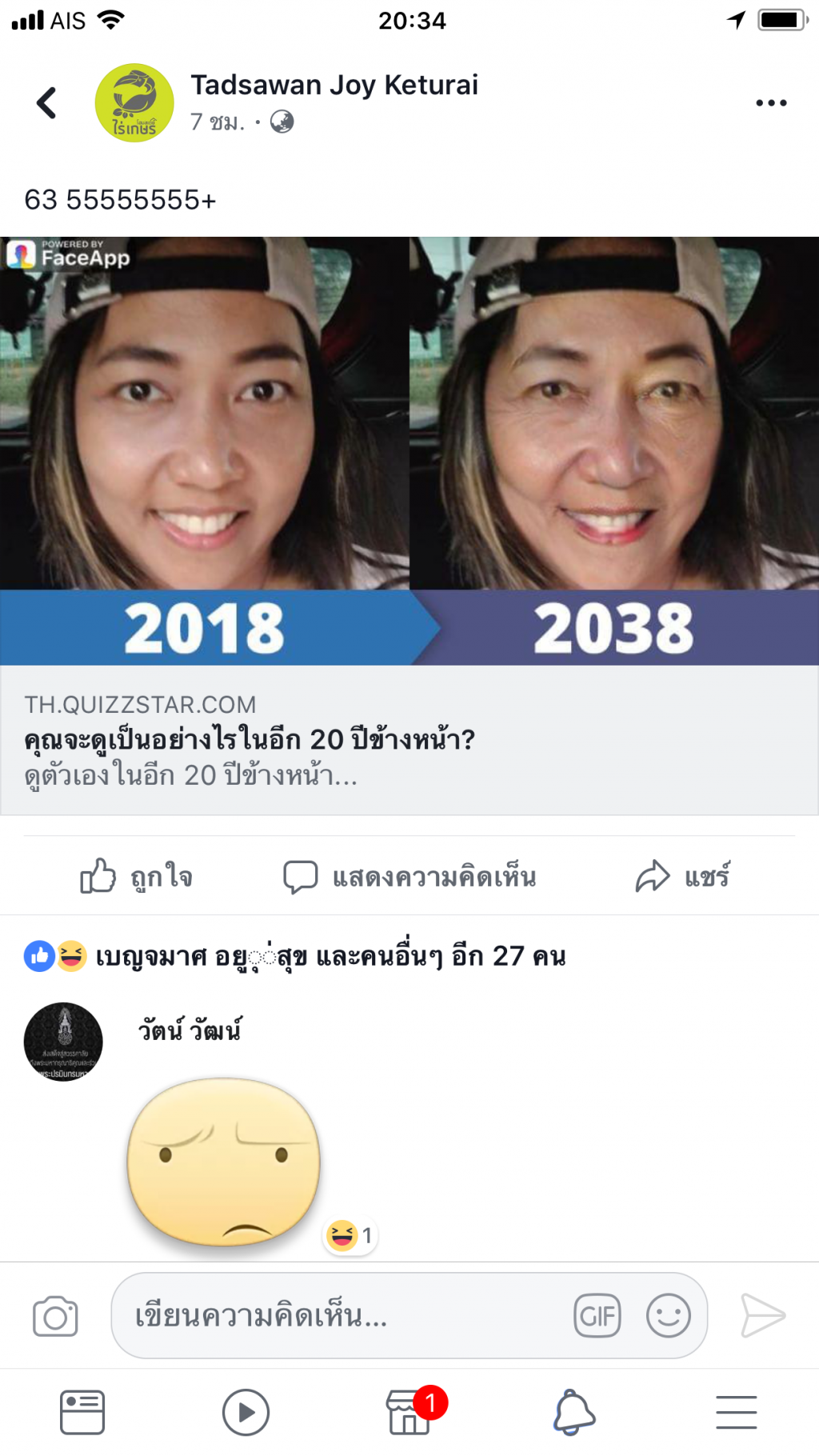Switch to the Watch video tab

click(246, 1413)
